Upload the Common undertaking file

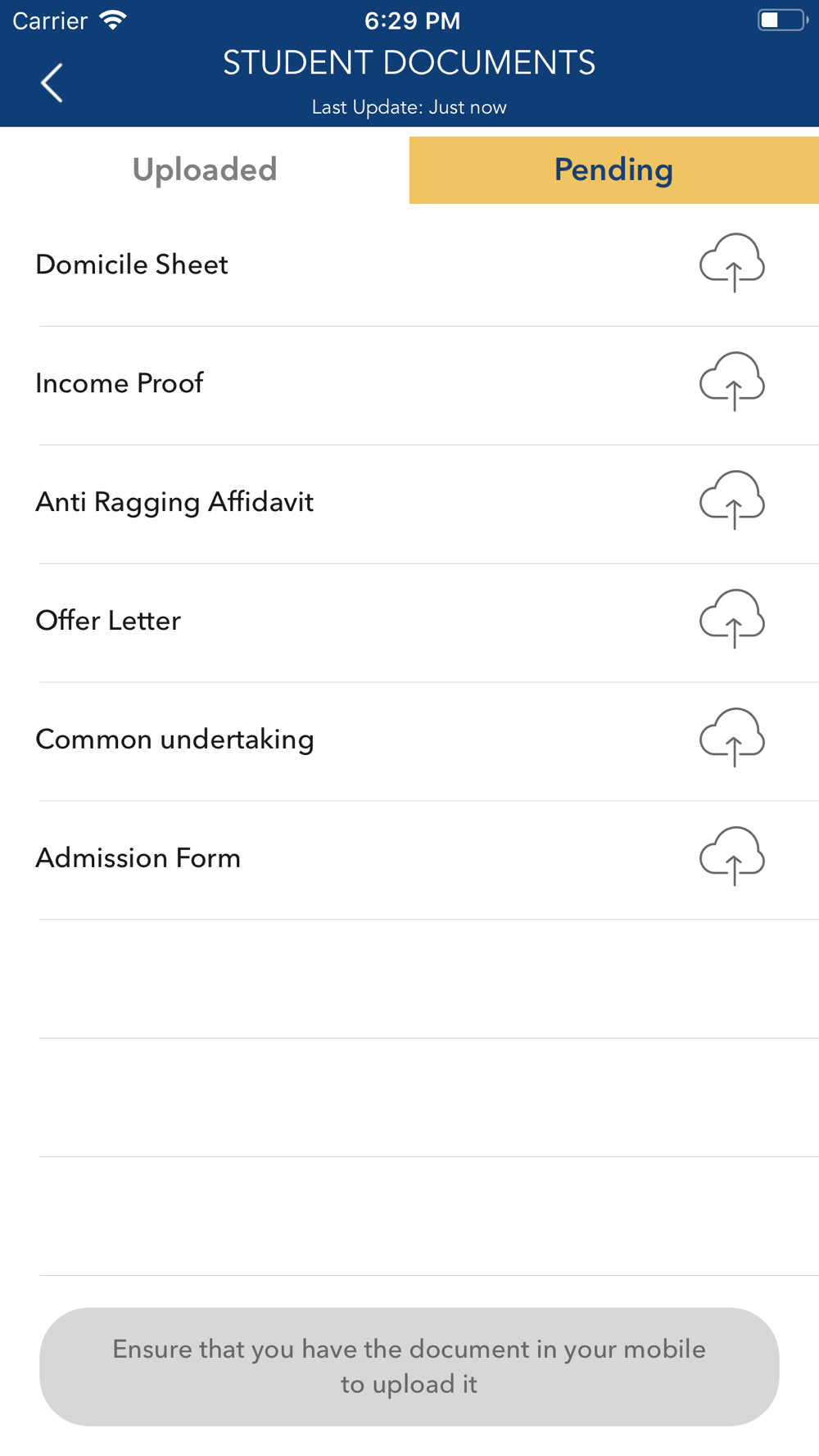coord(732,738)
